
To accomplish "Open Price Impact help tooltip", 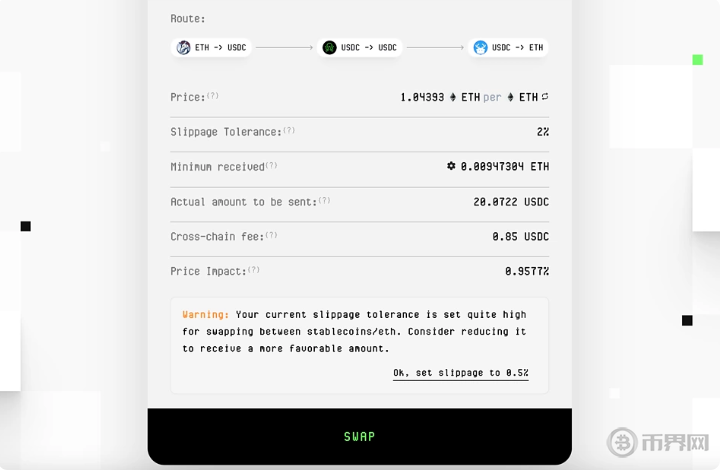I will 254,270.
